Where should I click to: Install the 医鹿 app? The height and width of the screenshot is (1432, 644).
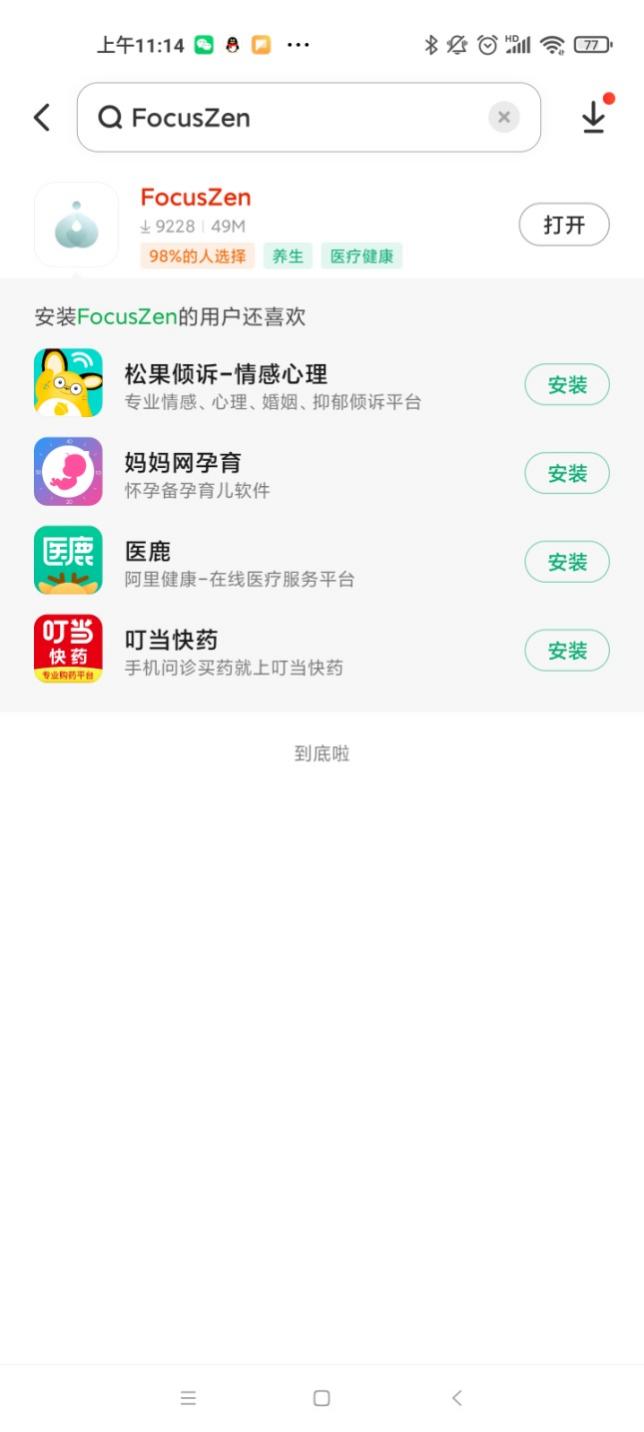click(x=567, y=562)
